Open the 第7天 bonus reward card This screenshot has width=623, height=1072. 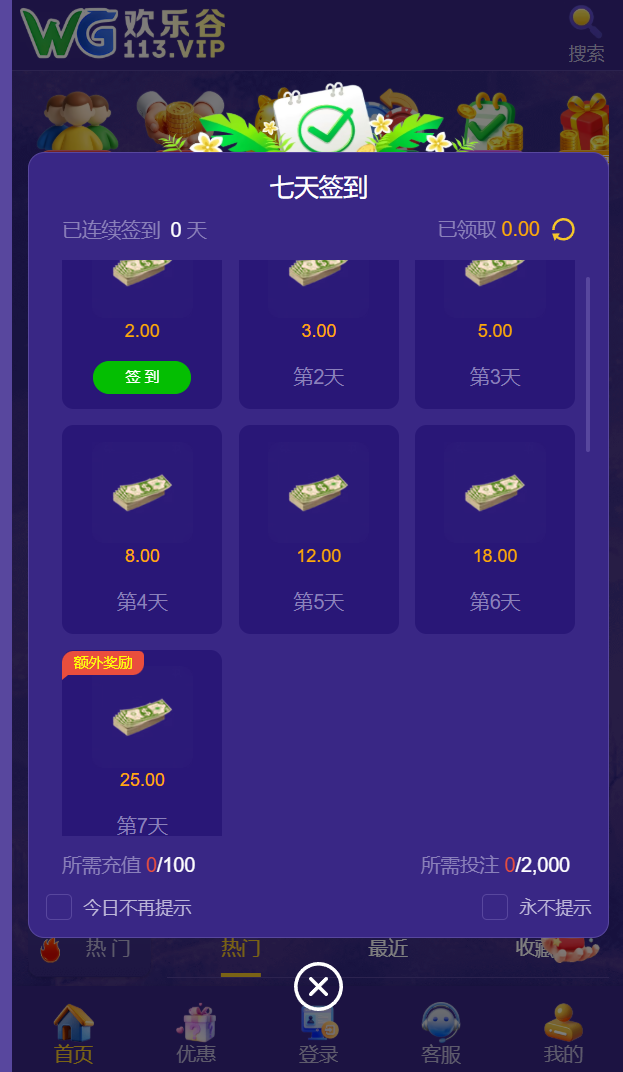tap(142, 745)
